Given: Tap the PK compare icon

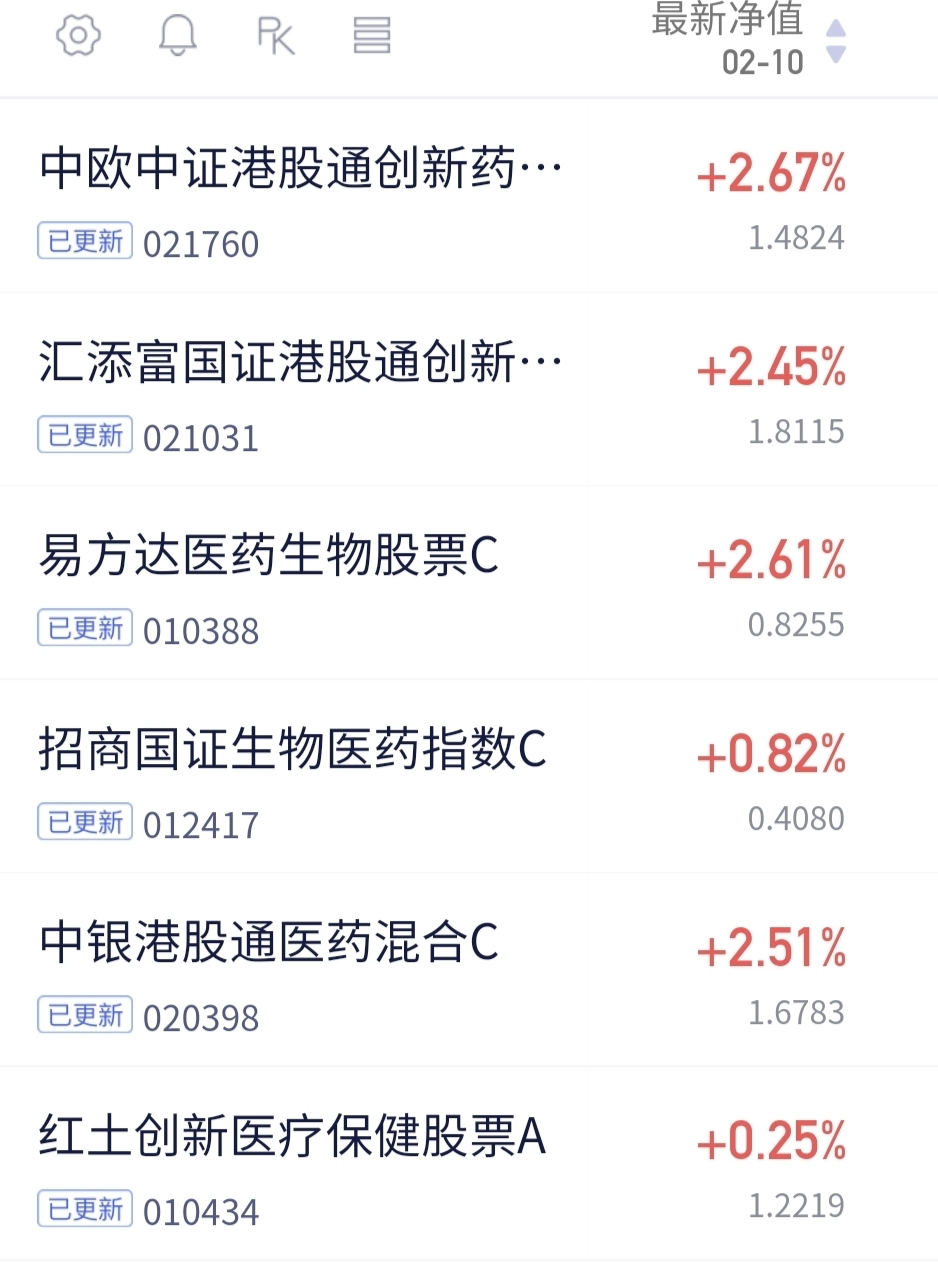Looking at the screenshot, I should click(x=275, y=36).
